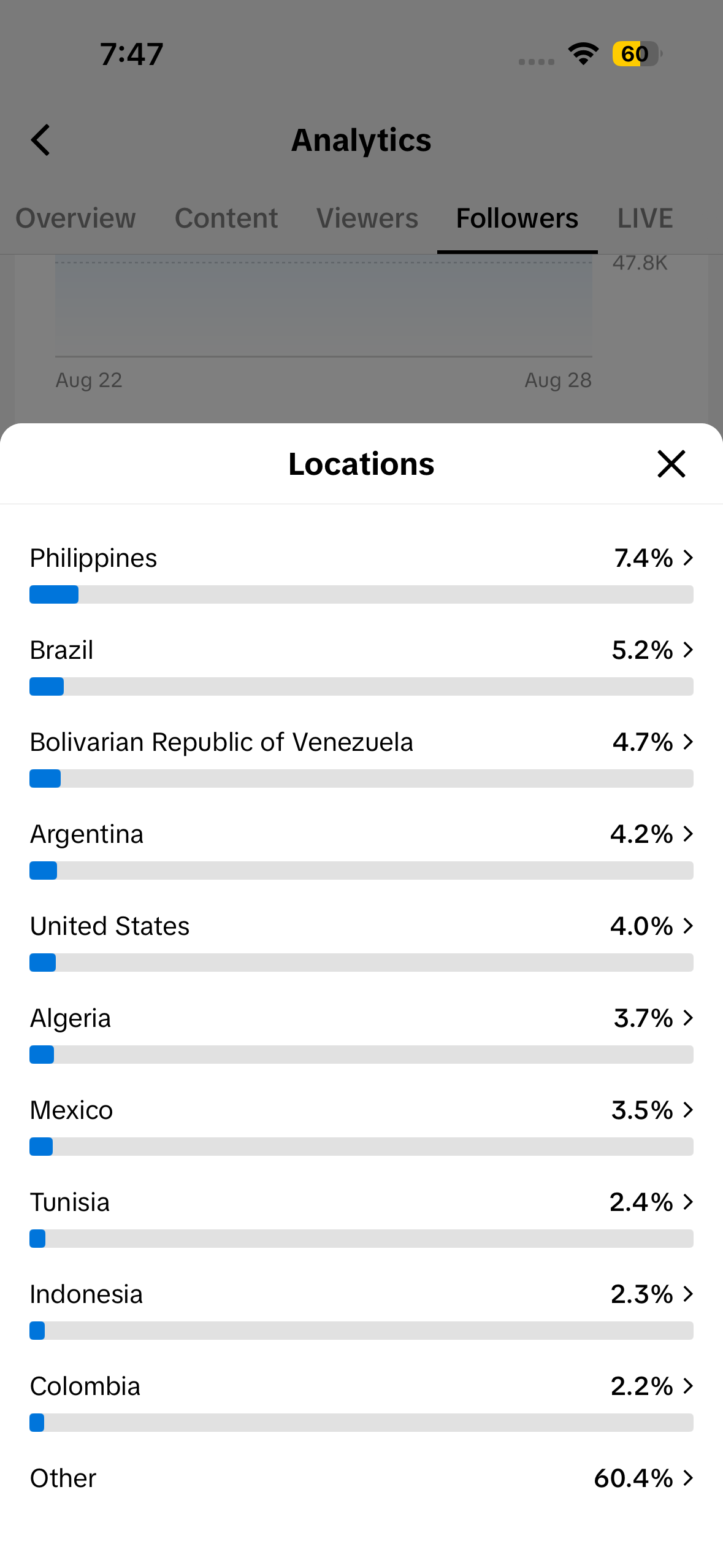Expand the Other locations row
723x1568 pixels.
[x=361, y=1478]
